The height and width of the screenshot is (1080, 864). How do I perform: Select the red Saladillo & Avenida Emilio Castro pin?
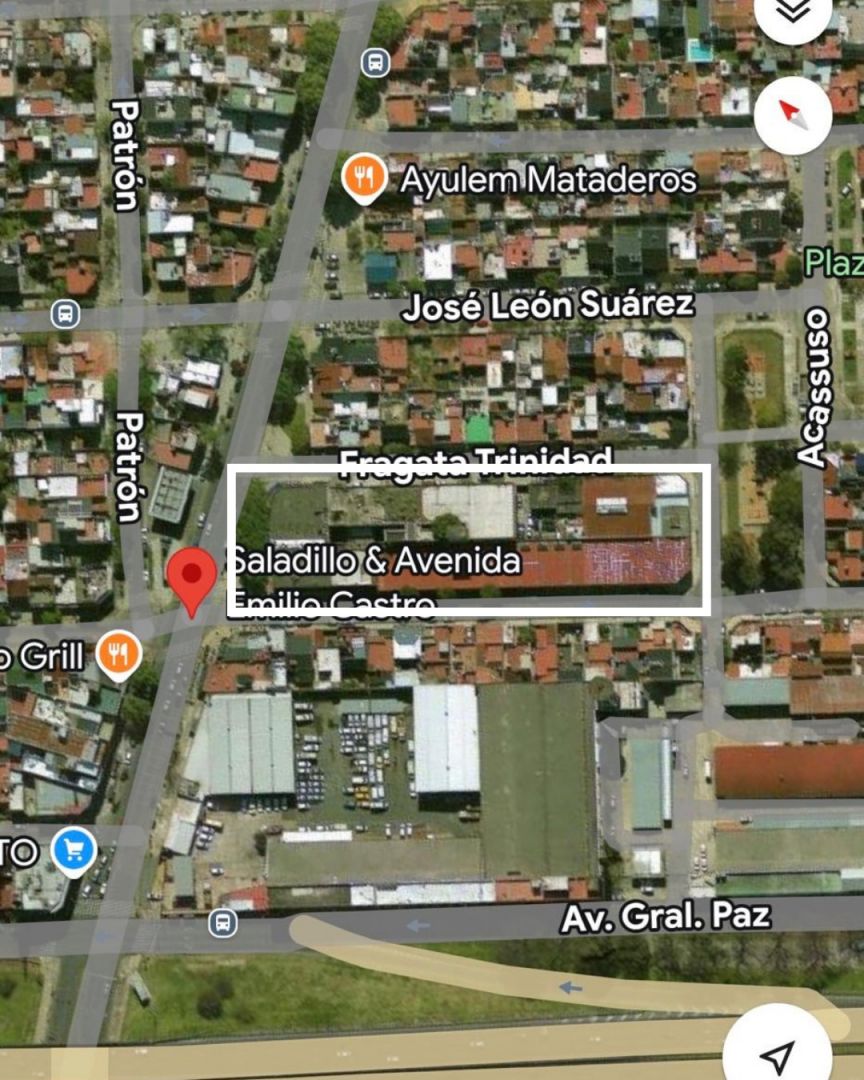click(190, 578)
